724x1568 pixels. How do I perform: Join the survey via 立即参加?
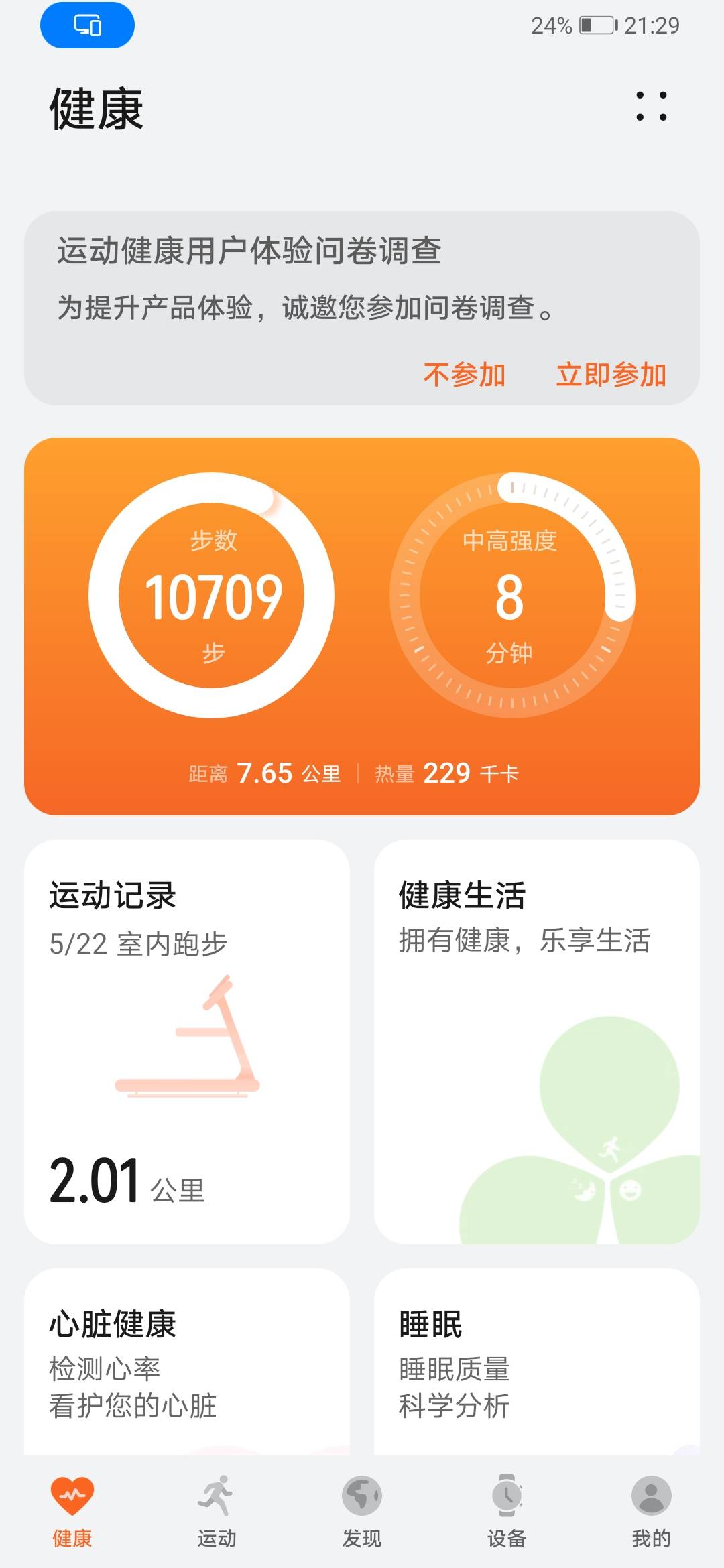(611, 375)
